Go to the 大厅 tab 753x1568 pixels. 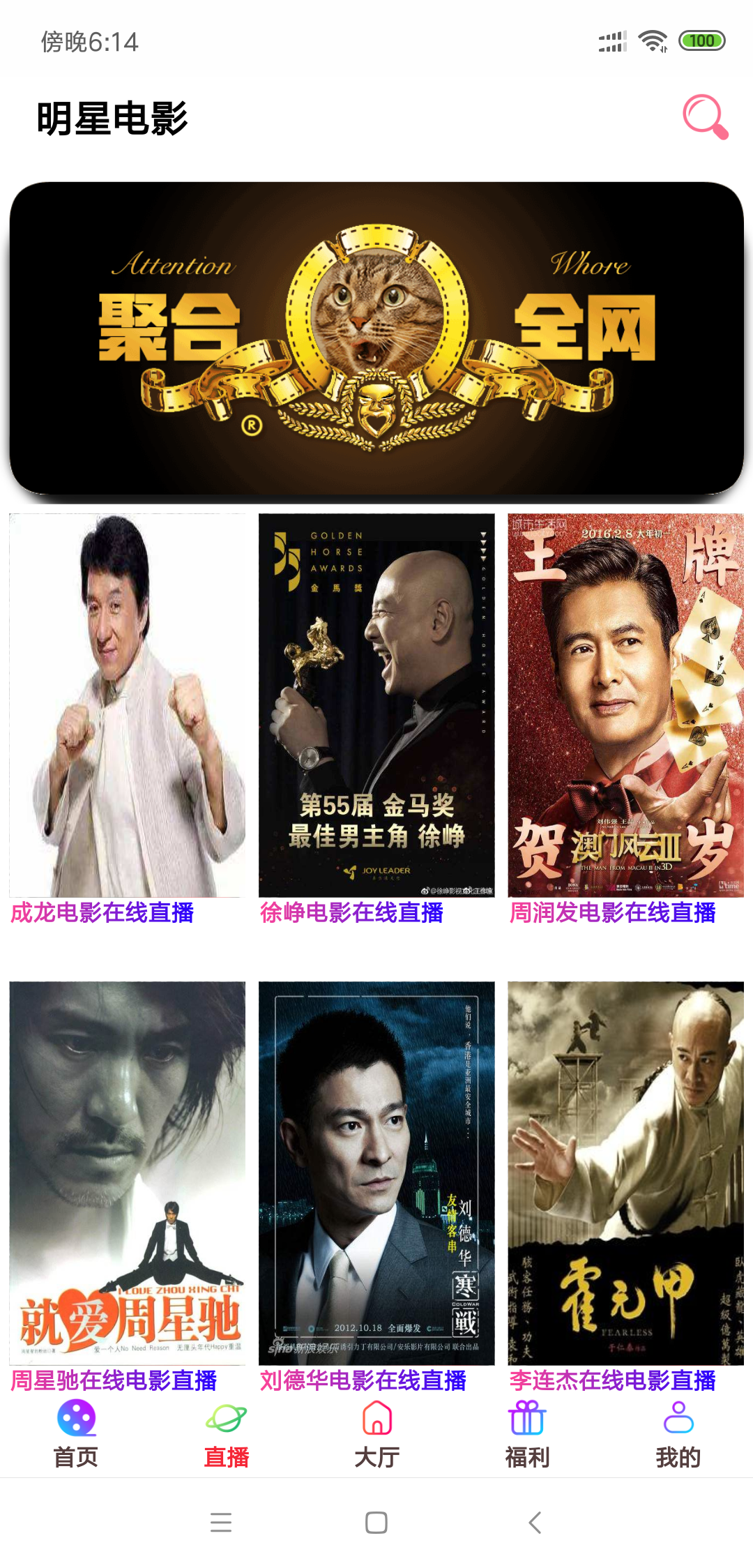click(x=377, y=1434)
